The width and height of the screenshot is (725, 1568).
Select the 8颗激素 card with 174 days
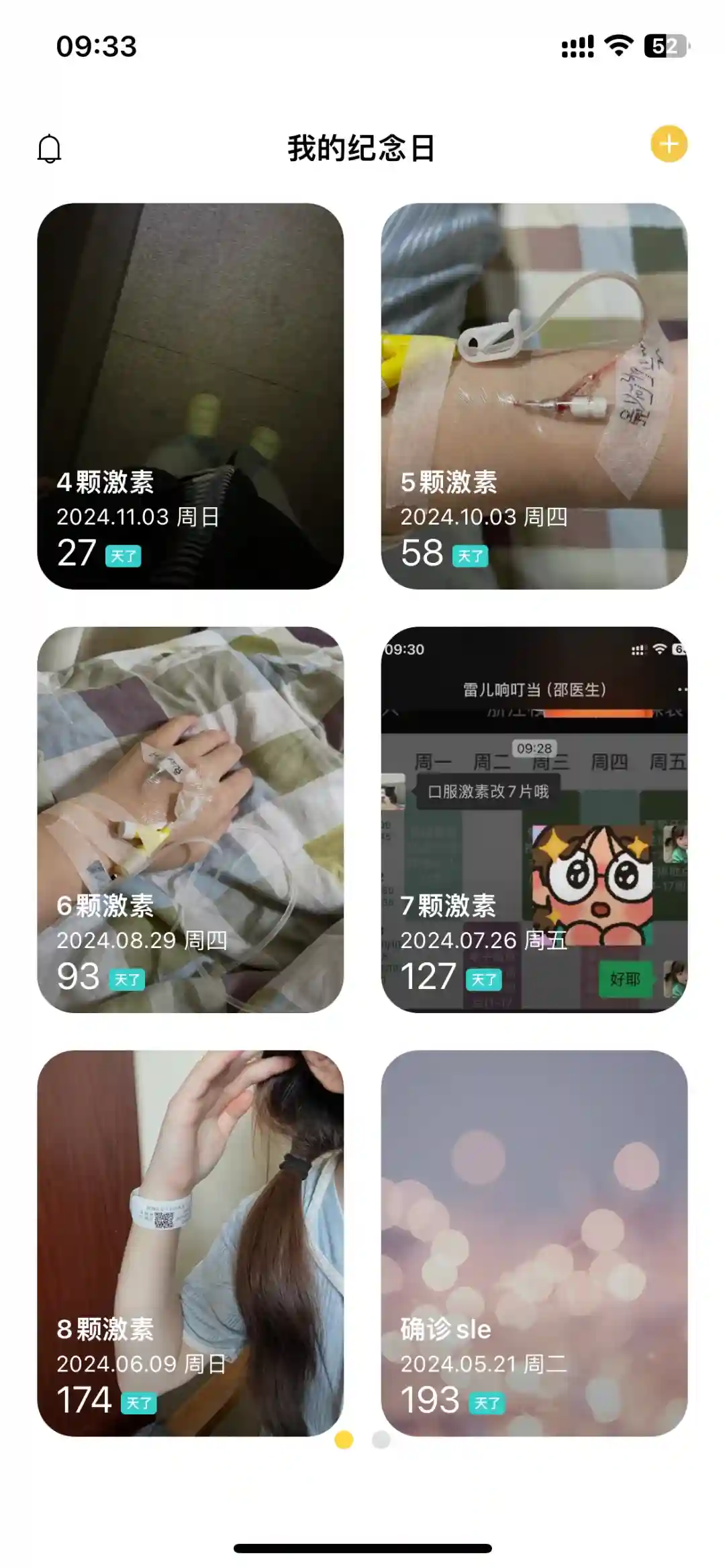click(x=190, y=1243)
